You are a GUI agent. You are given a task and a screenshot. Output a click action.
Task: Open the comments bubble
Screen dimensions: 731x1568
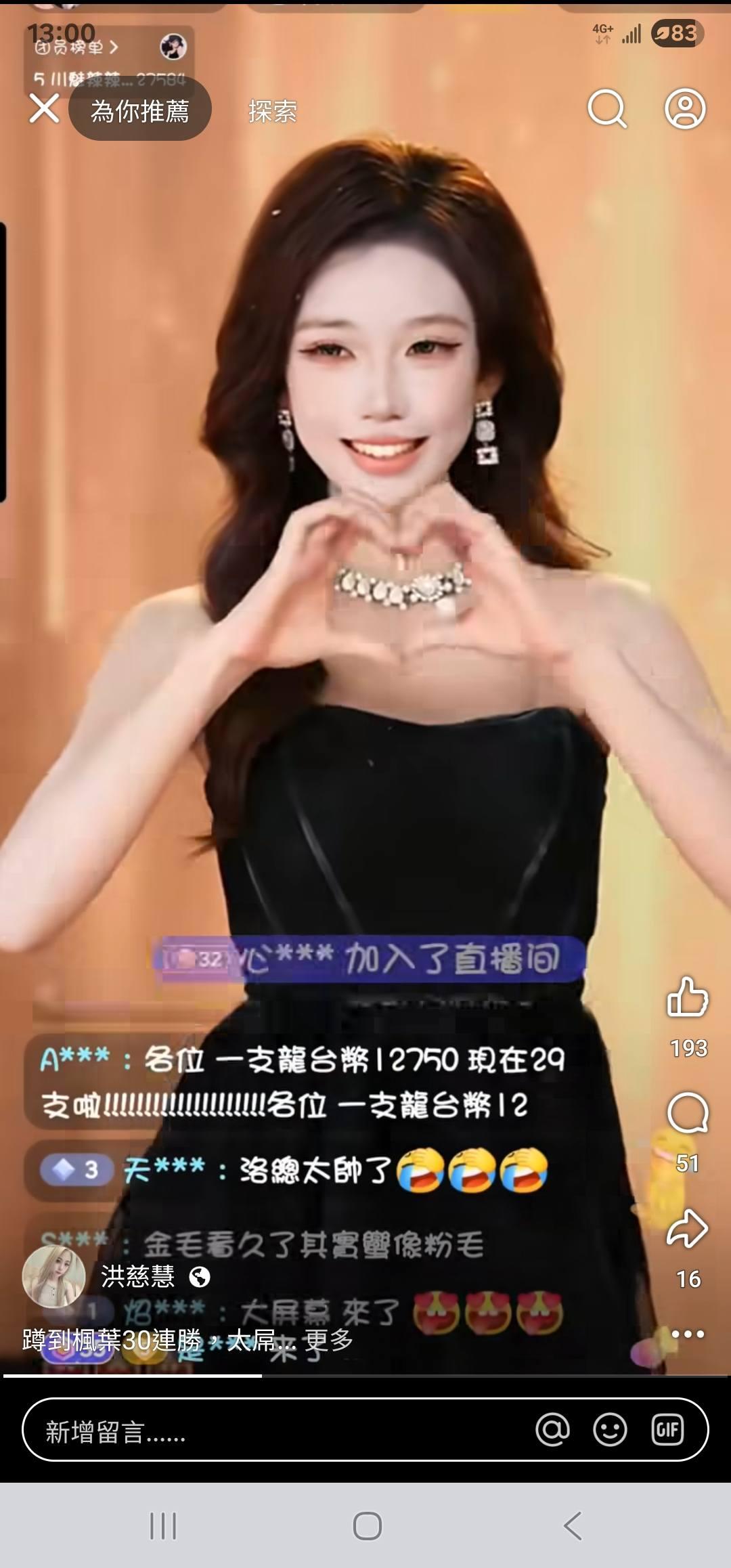688,1112
